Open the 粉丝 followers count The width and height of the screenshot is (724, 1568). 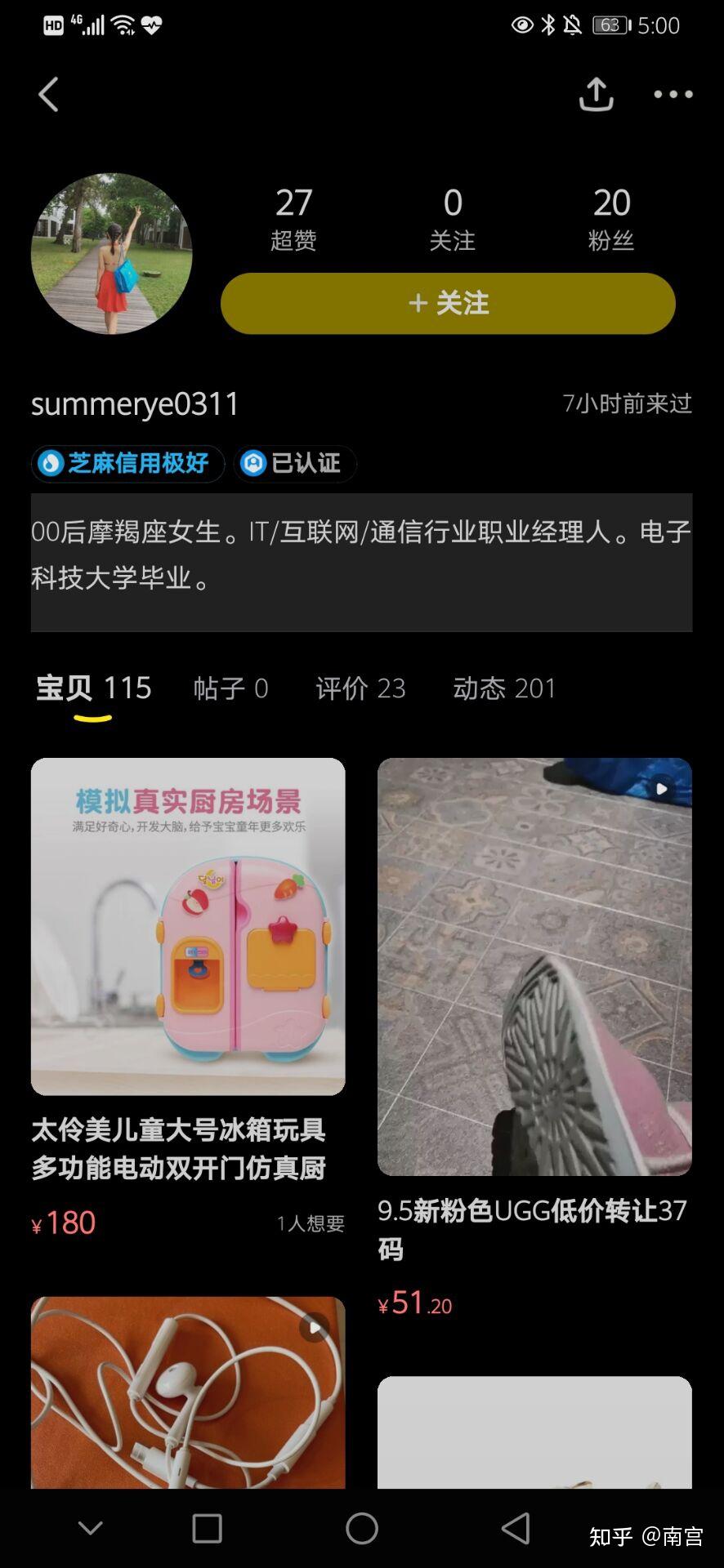click(x=611, y=218)
